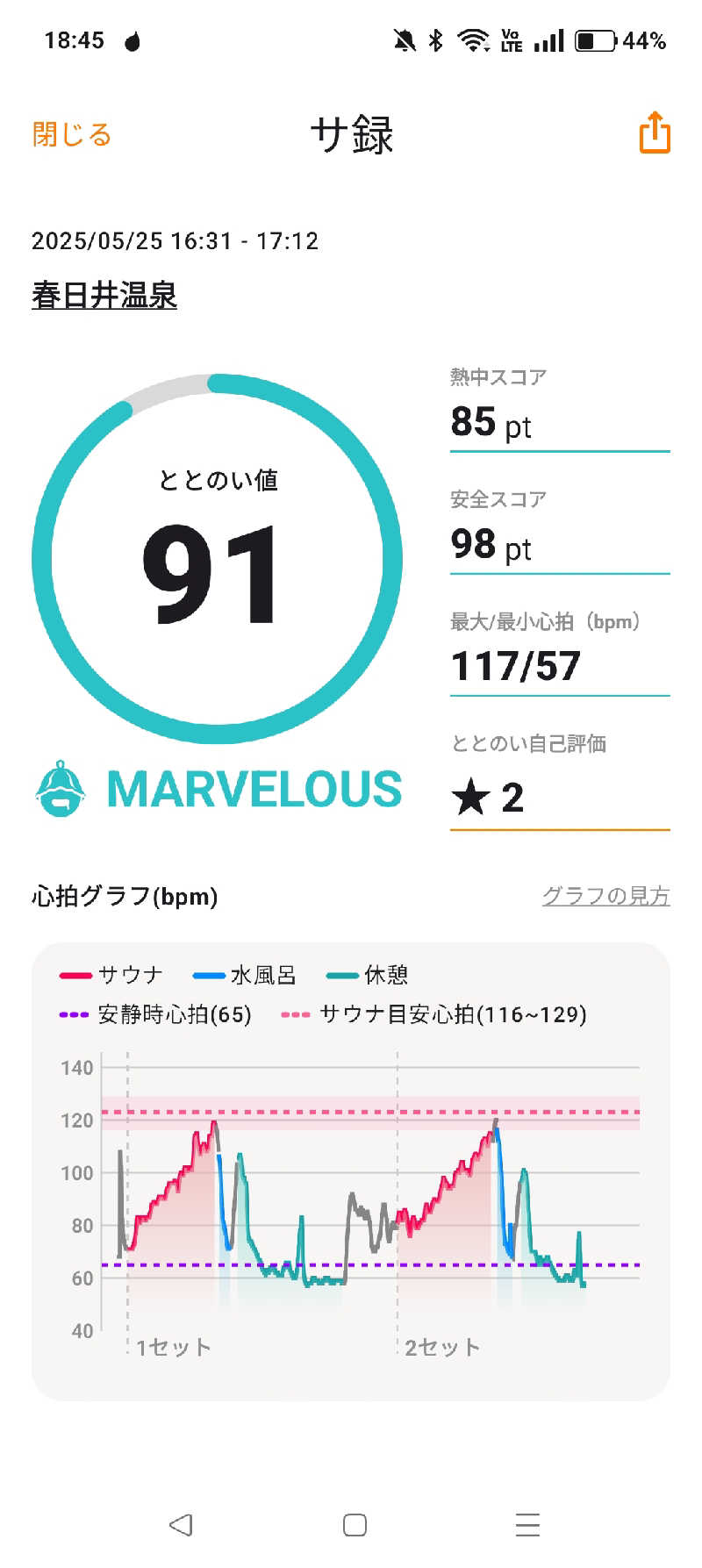The height and width of the screenshot is (1568, 702).
Task: Open recent apps with the bottom-right menu icon
Action: [526, 1525]
